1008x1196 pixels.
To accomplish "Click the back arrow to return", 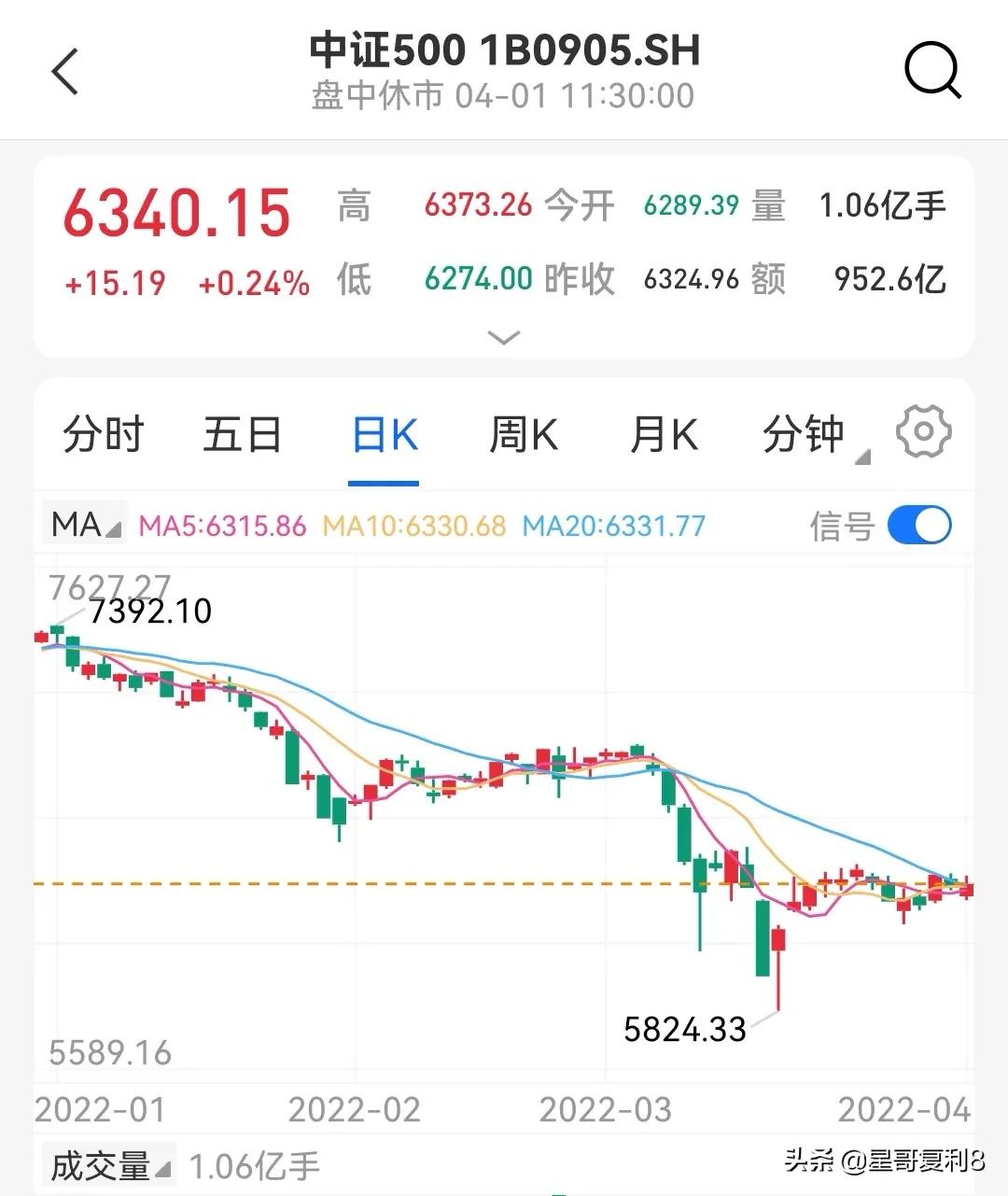I will [x=65, y=70].
